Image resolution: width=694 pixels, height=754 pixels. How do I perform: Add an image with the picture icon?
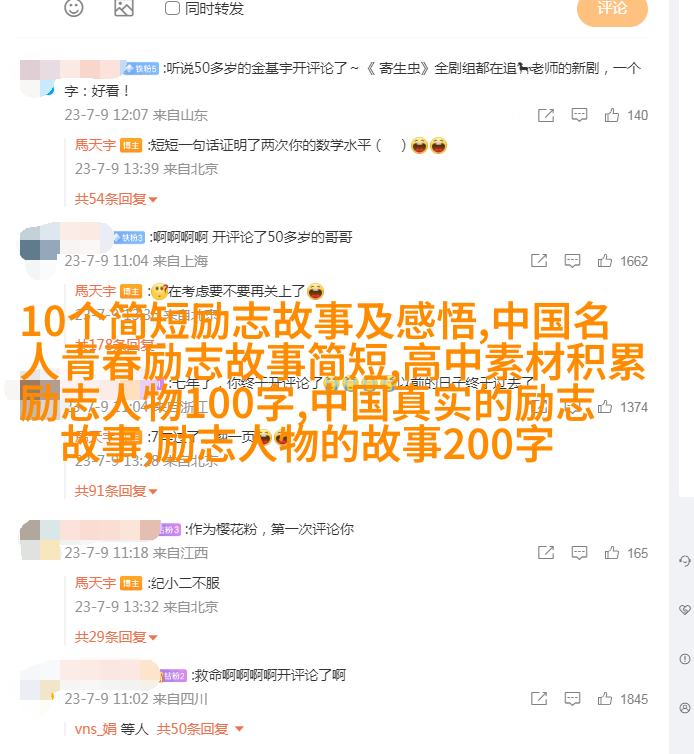123,8
